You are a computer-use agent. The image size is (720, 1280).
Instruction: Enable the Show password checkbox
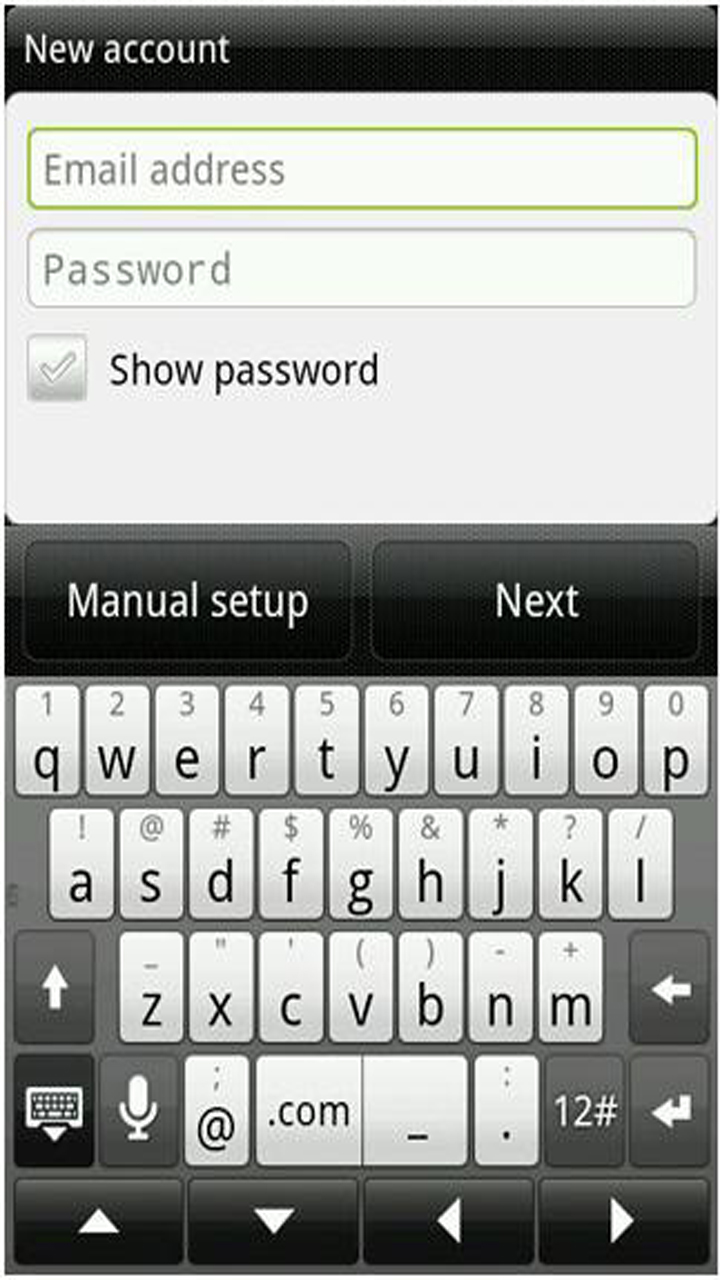[57, 369]
